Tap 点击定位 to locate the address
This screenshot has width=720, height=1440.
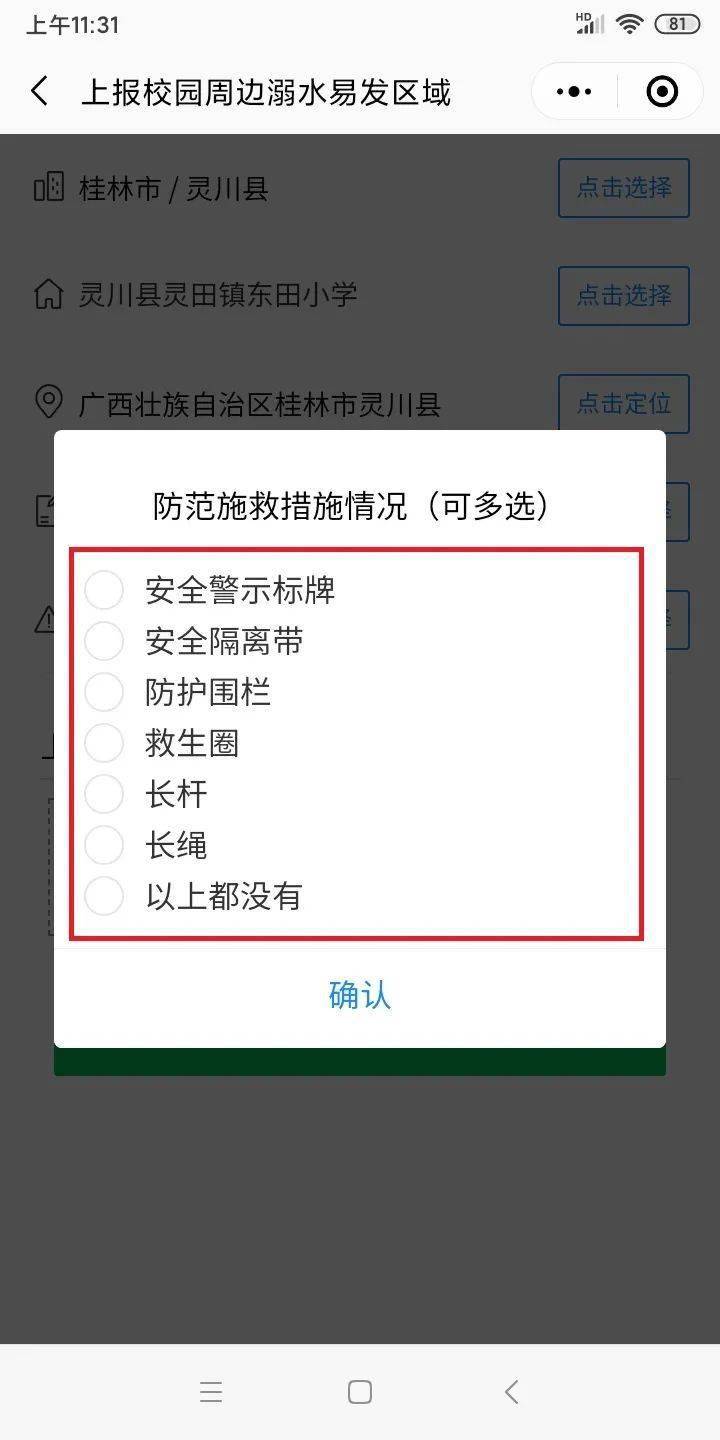(x=624, y=404)
